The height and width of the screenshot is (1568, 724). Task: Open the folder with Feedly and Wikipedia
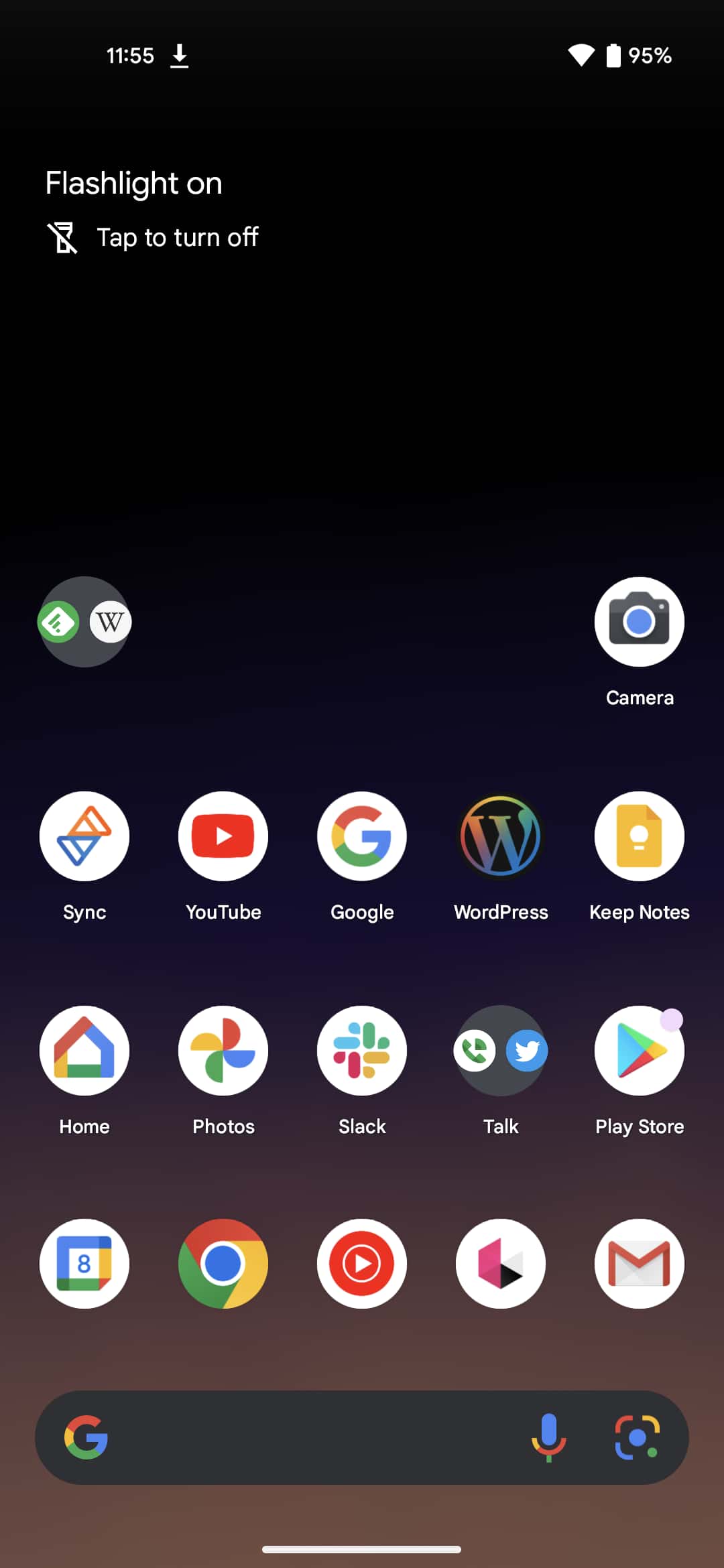(x=84, y=622)
